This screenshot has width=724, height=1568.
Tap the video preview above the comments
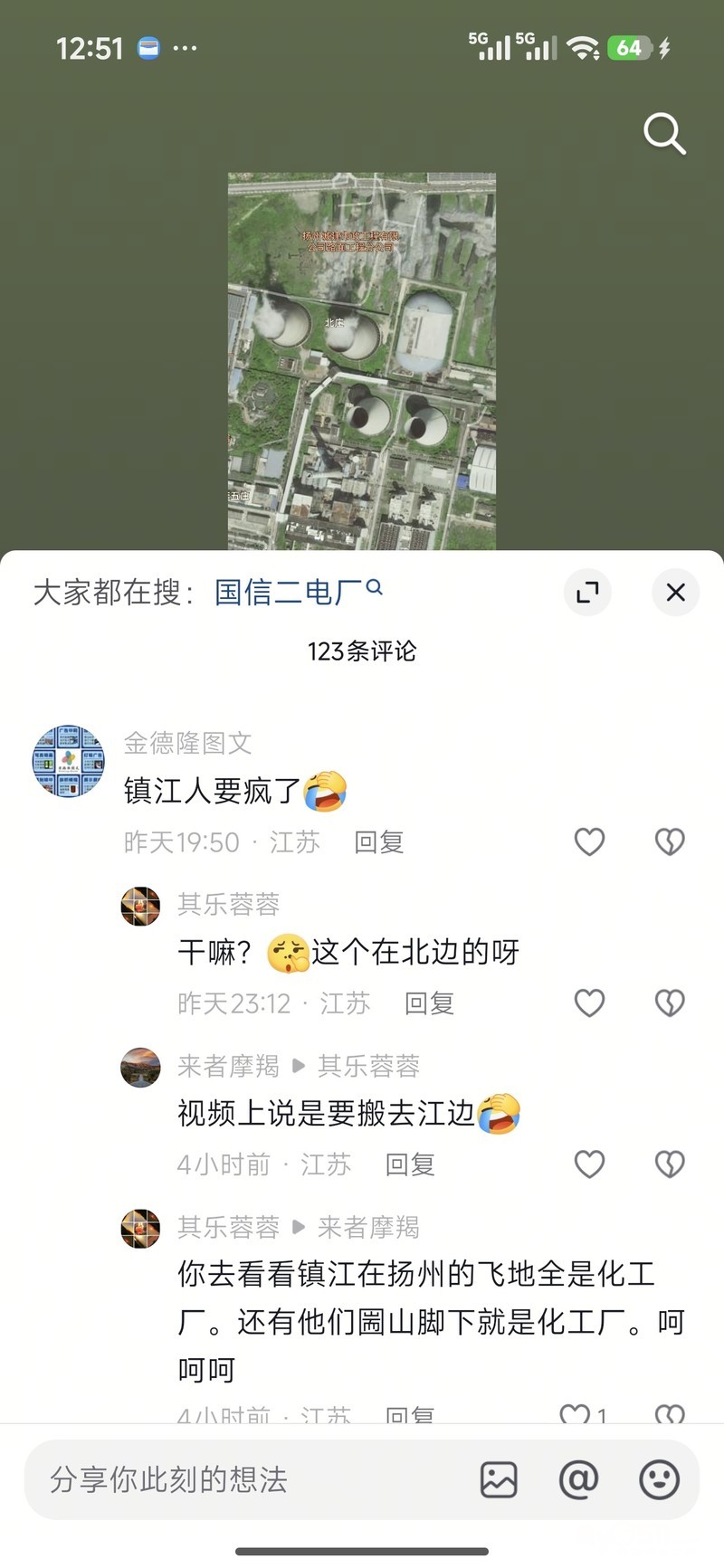[x=361, y=361]
